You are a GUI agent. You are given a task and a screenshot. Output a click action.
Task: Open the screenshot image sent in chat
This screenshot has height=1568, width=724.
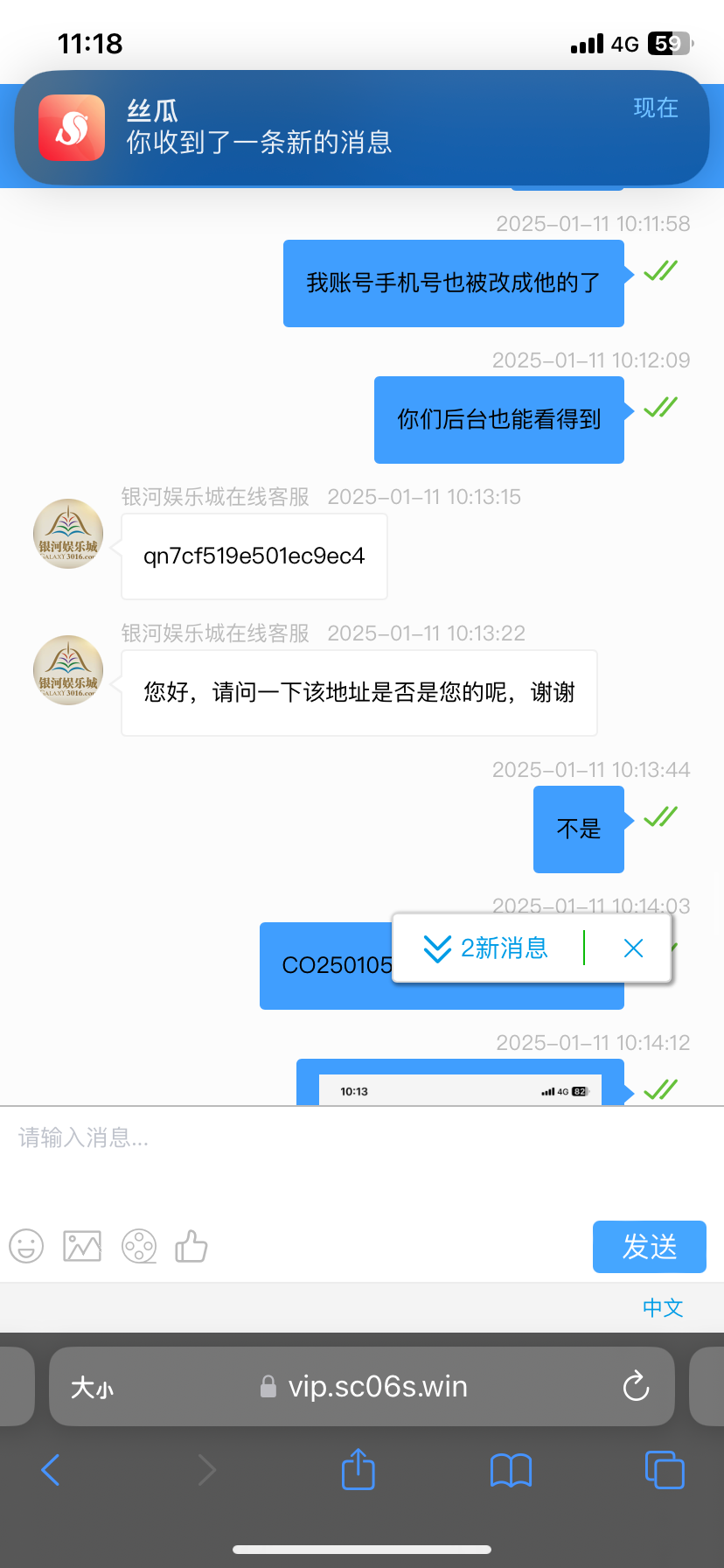click(460, 1088)
